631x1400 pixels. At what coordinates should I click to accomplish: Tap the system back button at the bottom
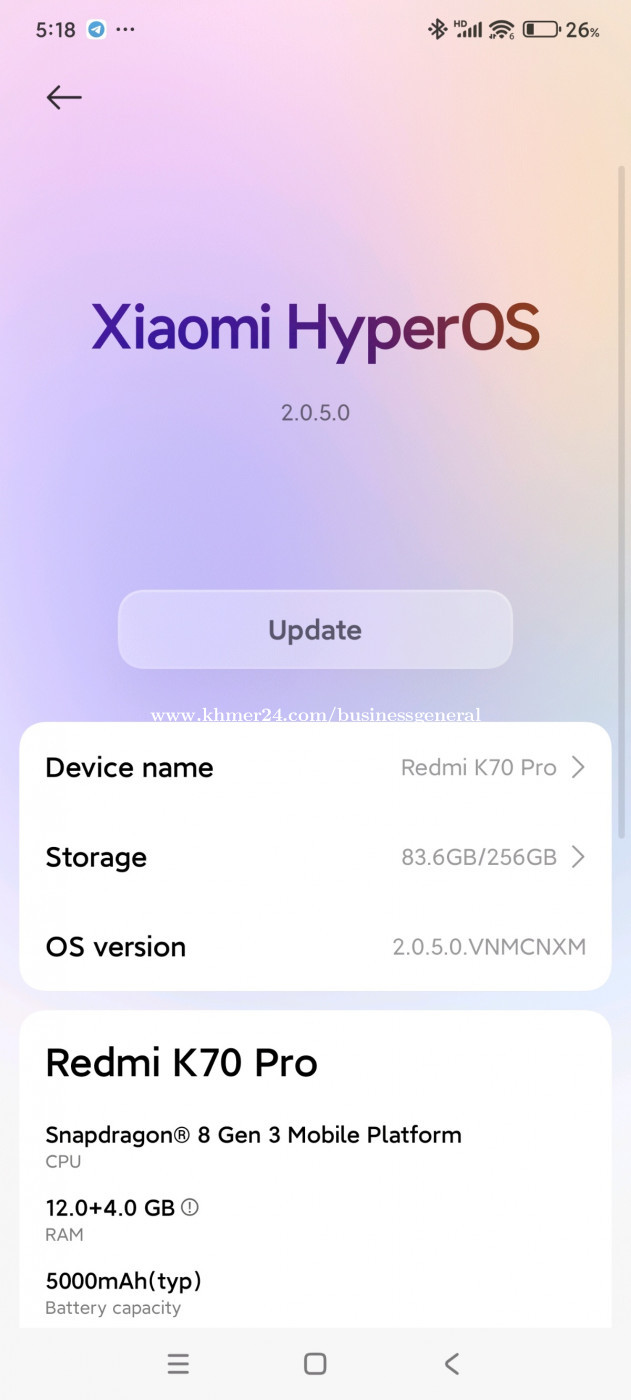[x=452, y=1363]
